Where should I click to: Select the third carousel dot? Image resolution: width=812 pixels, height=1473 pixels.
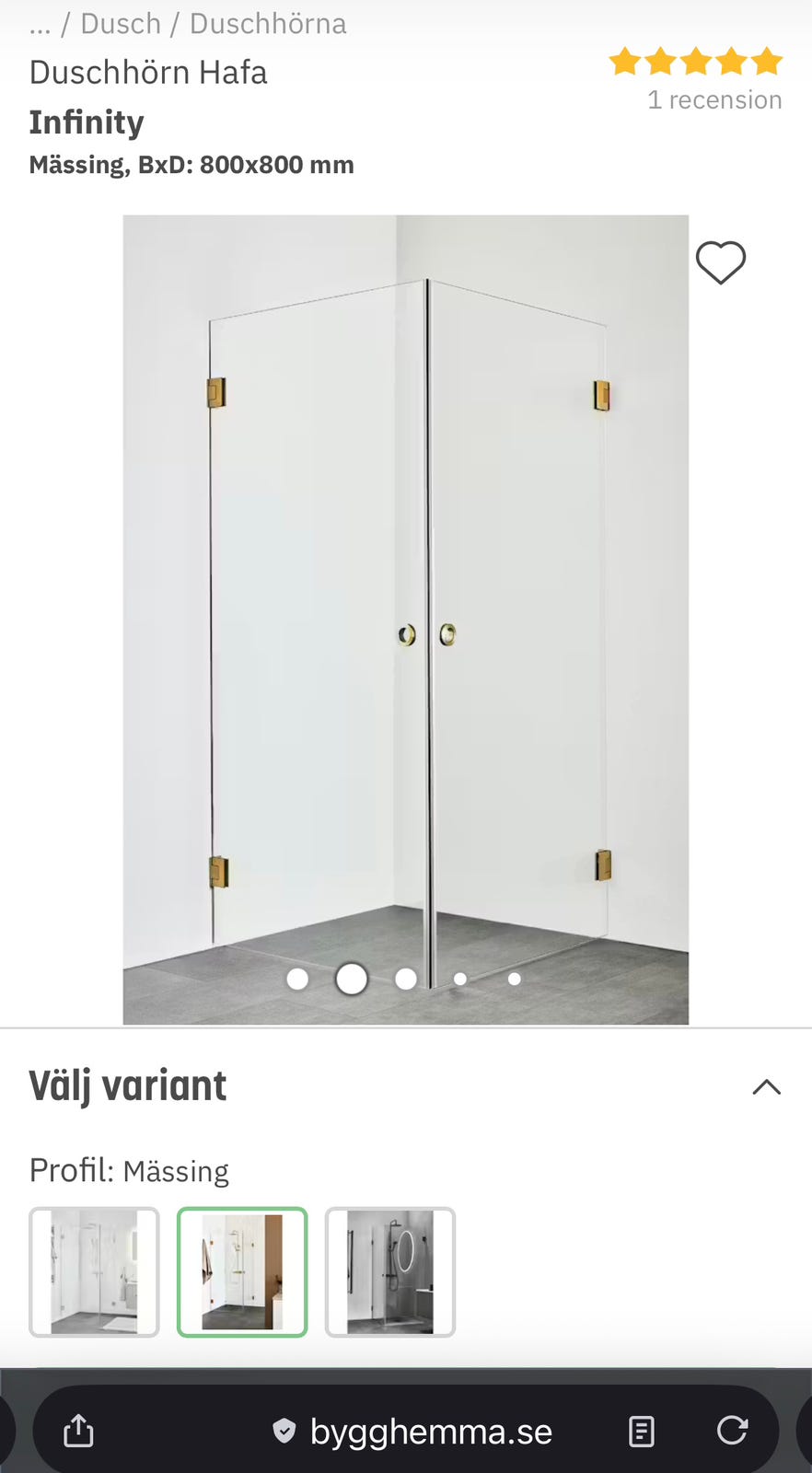click(405, 979)
